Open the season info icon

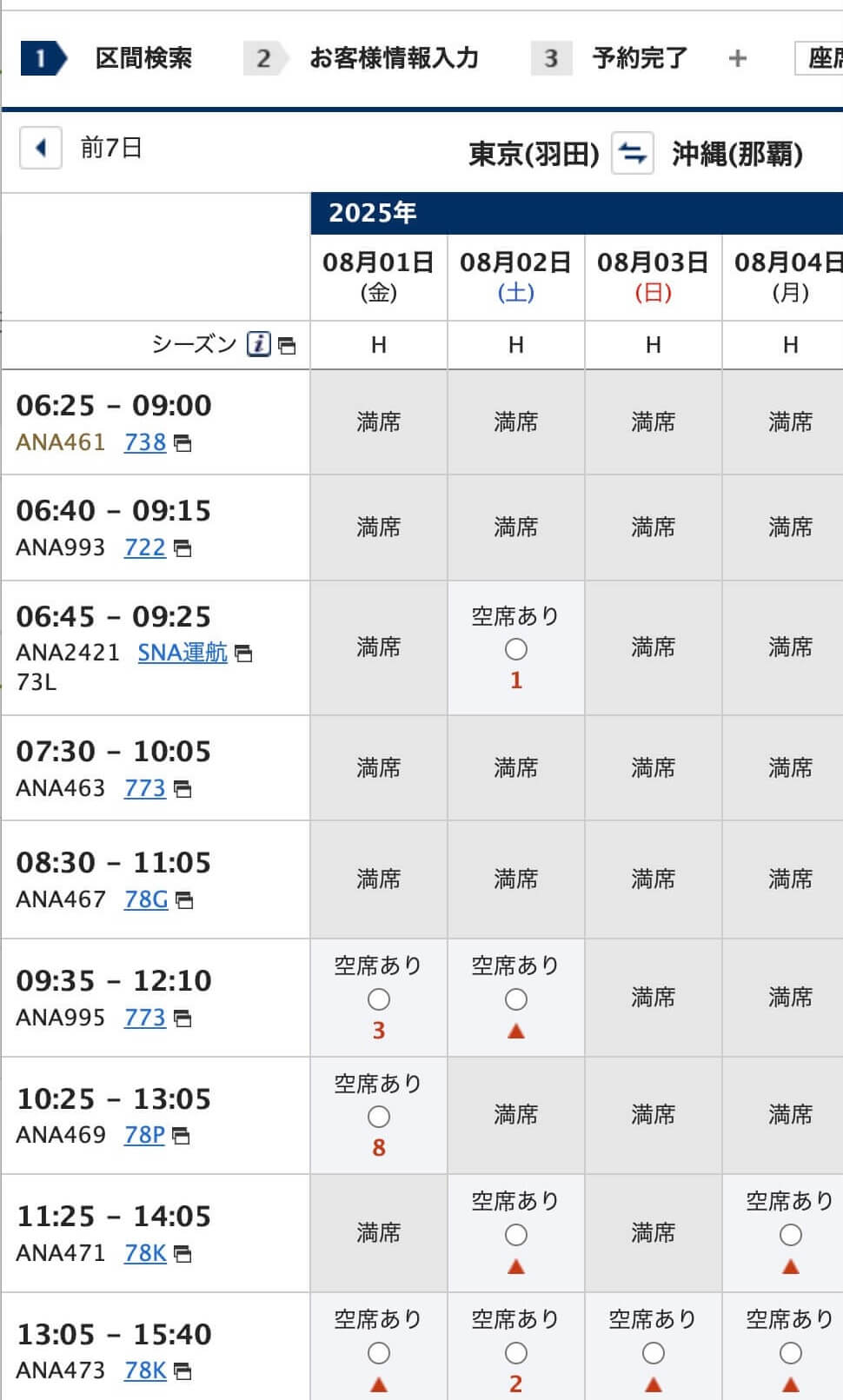point(258,344)
